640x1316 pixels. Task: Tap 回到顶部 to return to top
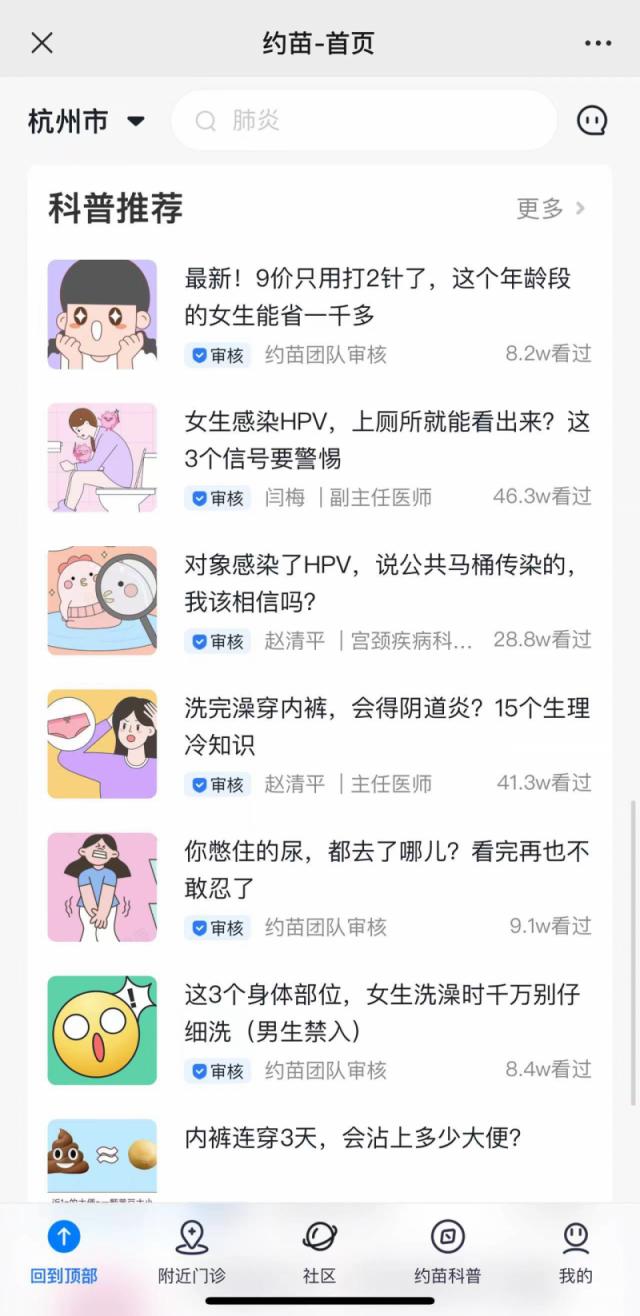pyautogui.click(x=64, y=1250)
